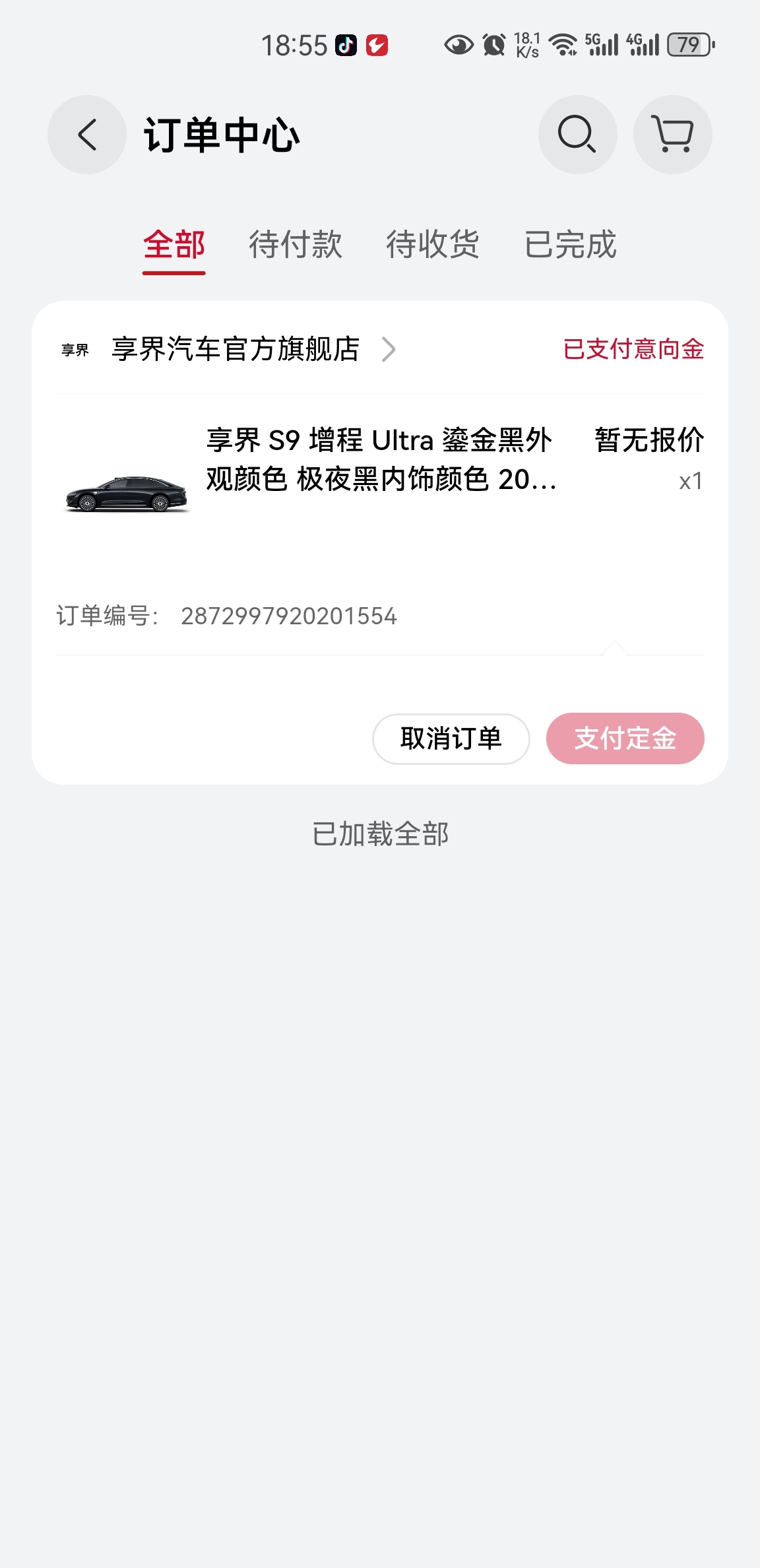Cancel the order with 取消订单
The width and height of the screenshot is (760, 1568).
point(450,739)
